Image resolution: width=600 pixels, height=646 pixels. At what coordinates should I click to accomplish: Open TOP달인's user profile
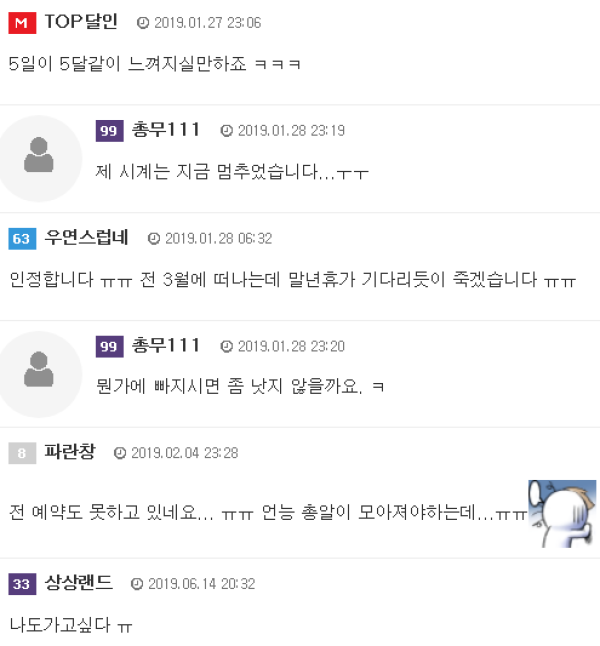pos(81,22)
